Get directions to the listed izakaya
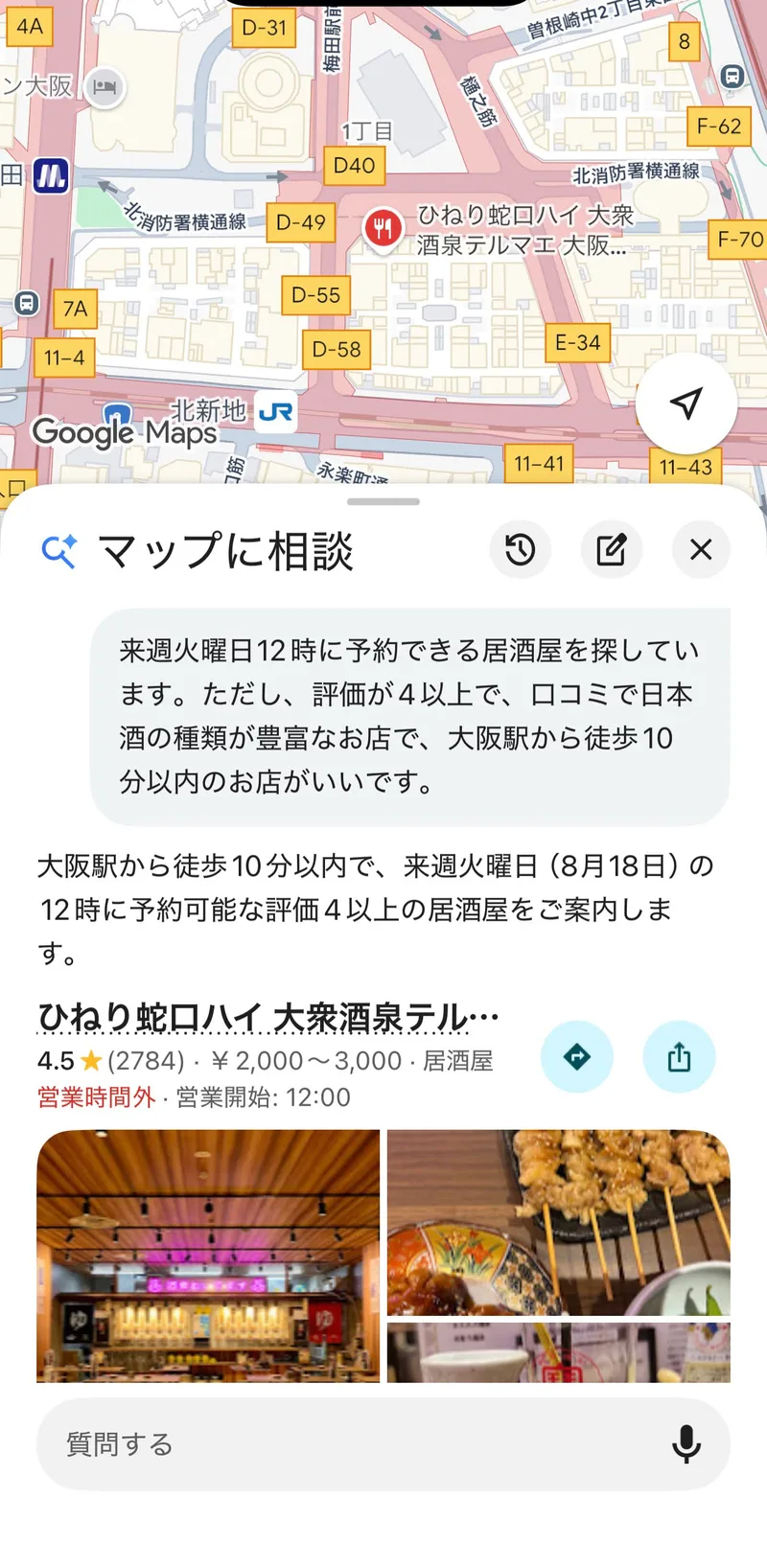The image size is (767, 1568). [577, 1057]
